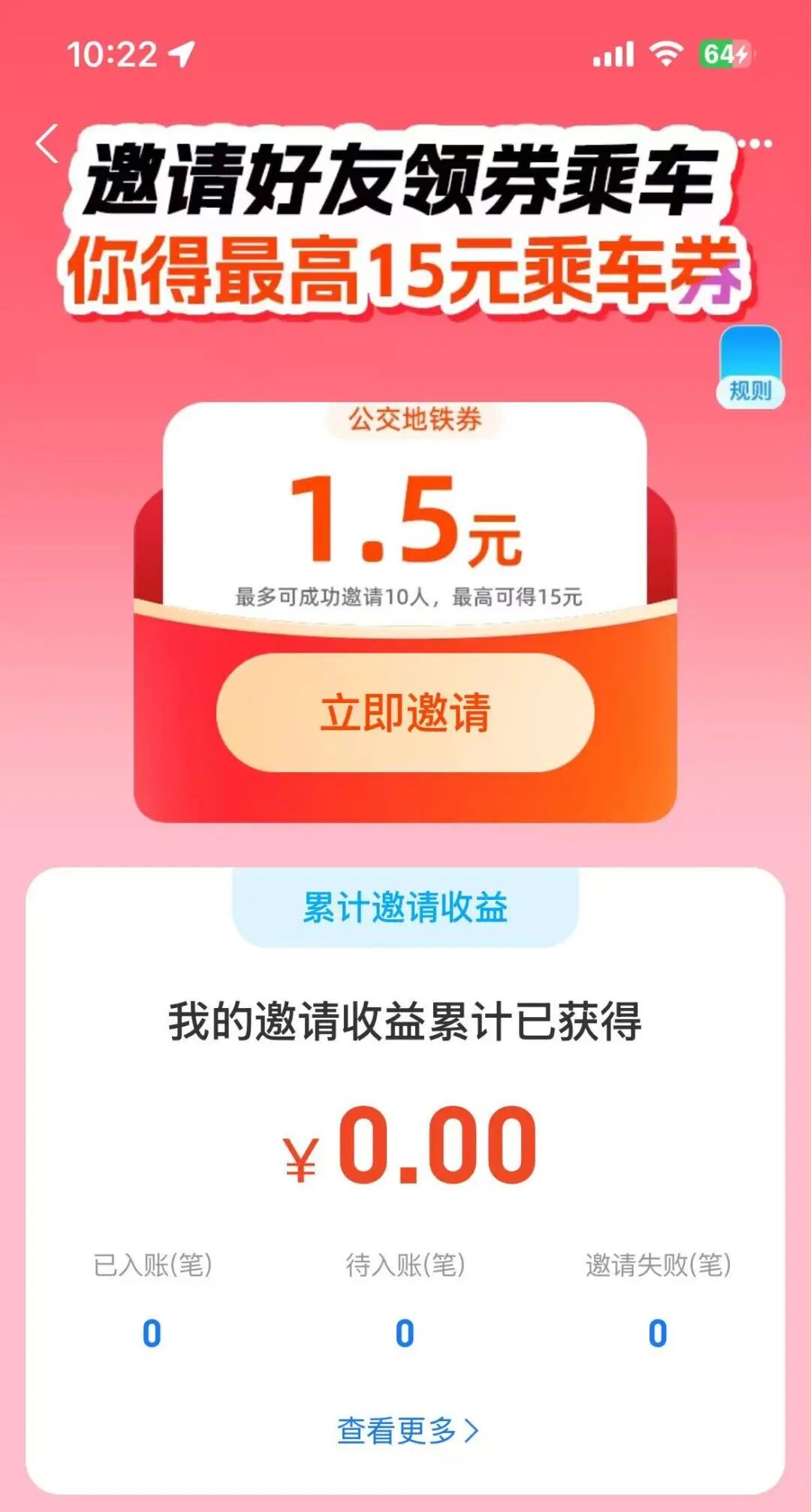The height and width of the screenshot is (1512, 811).
Task: Go back using the top-left arrow
Action: pyautogui.click(x=47, y=143)
